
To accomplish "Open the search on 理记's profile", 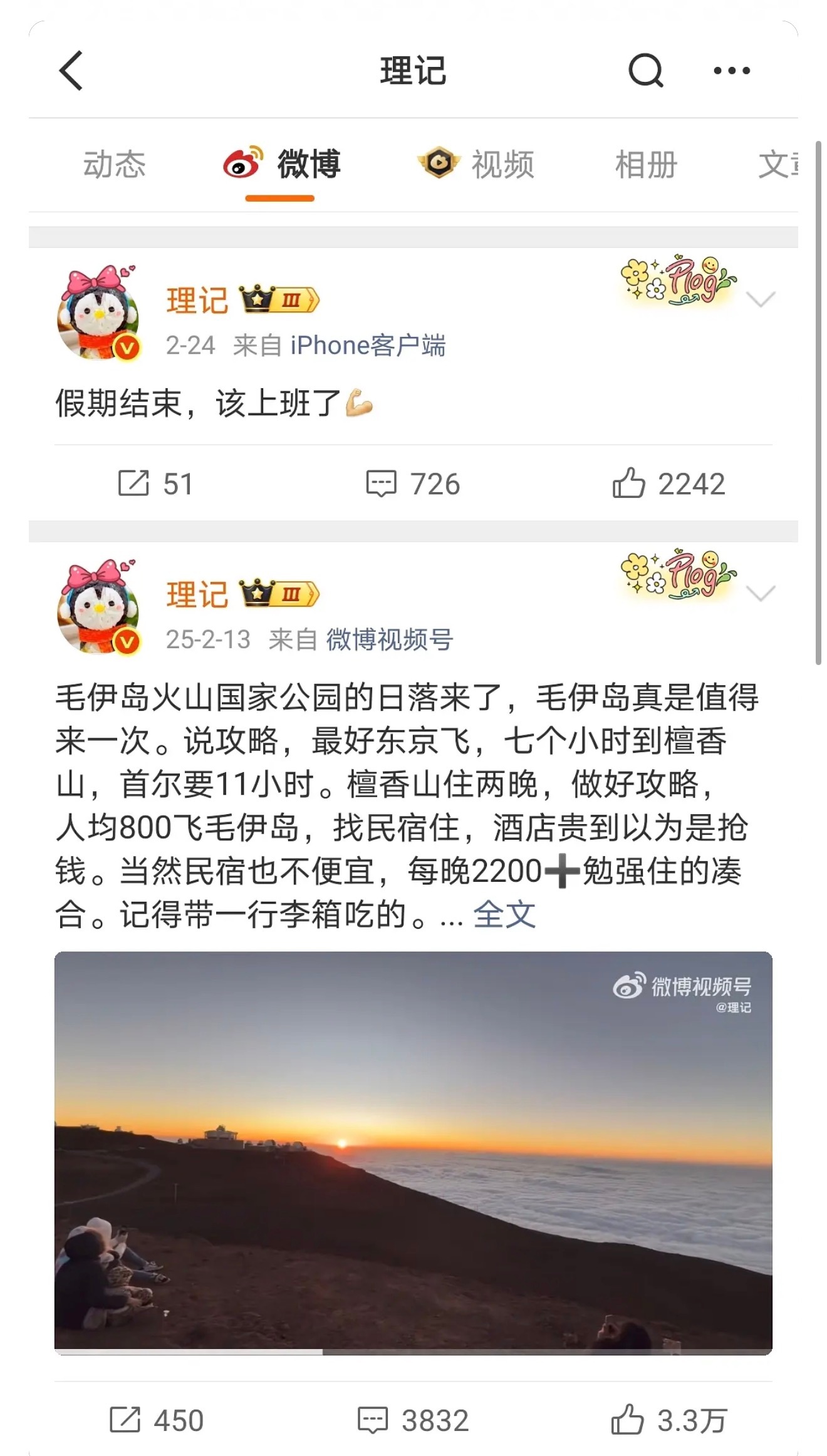I will tap(645, 71).
